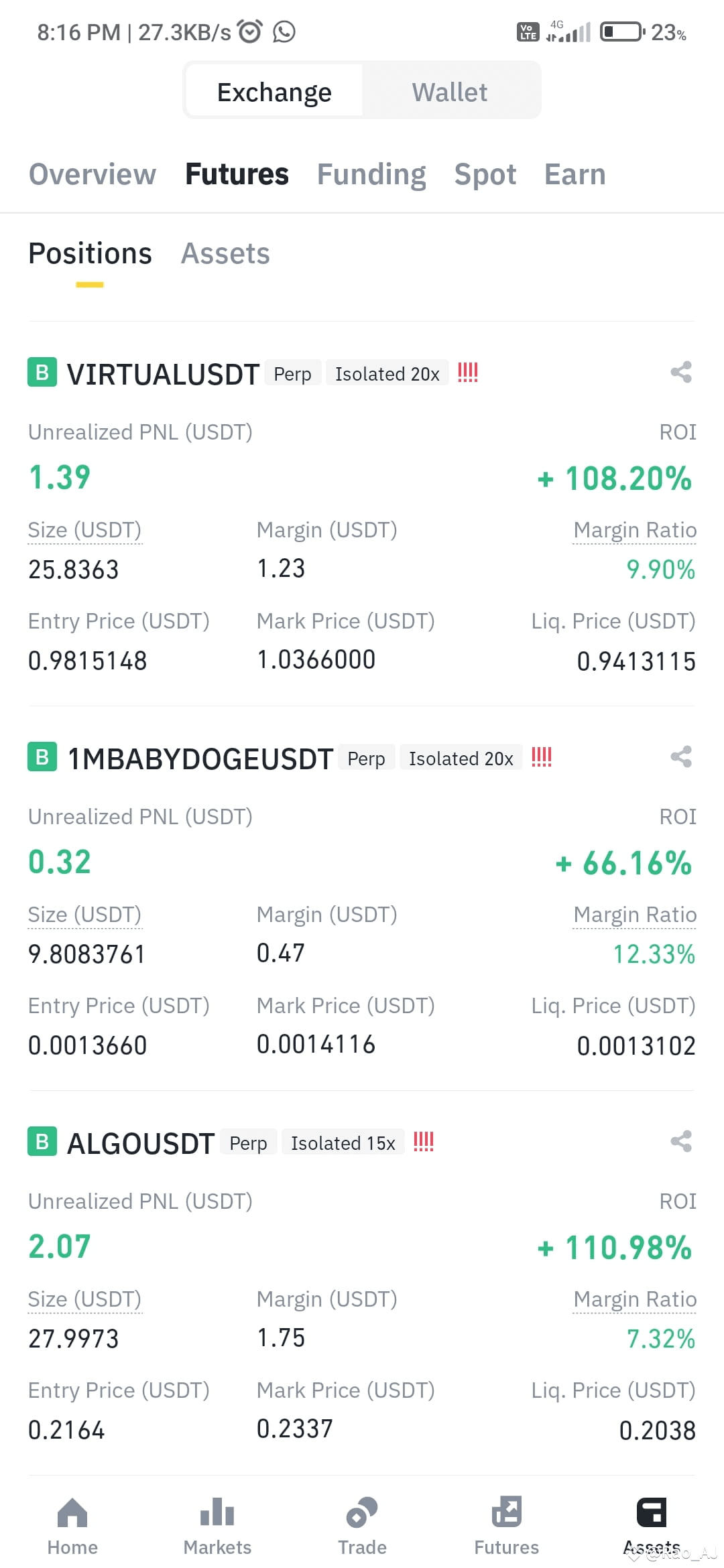Share the 1MBABYDOGEUSDT position
Screen dimensions: 724x1568
point(680,757)
